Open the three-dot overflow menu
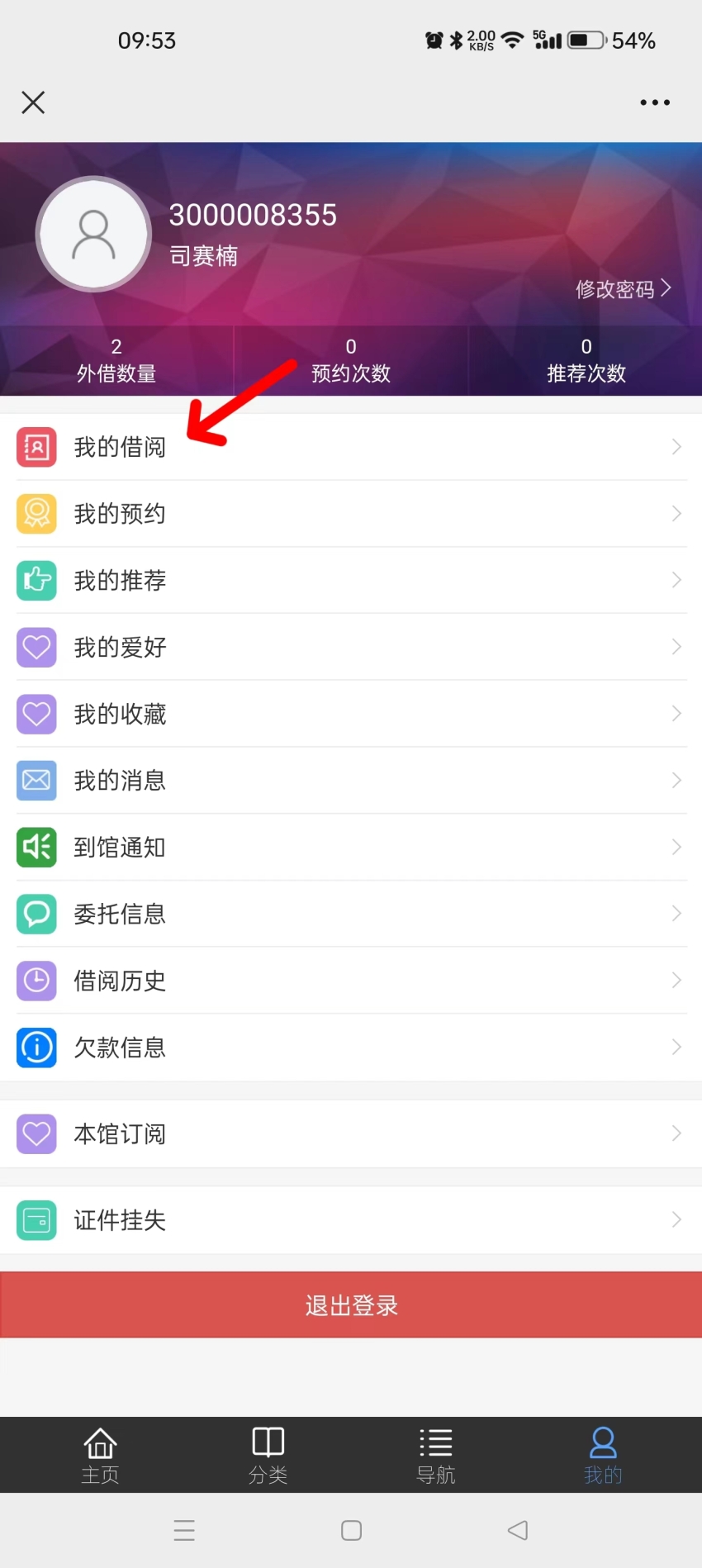702x1568 pixels. tap(655, 102)
